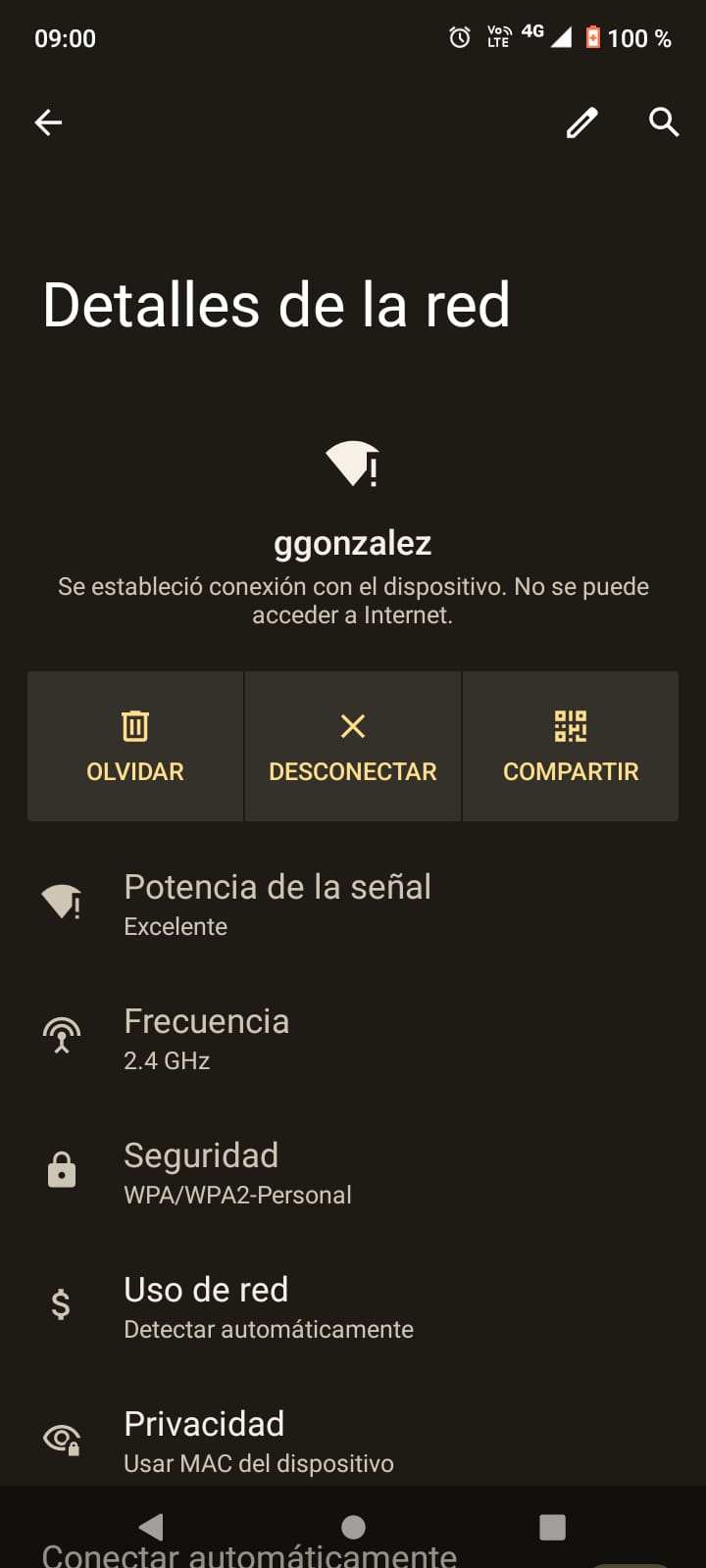Image resolution: width=706 pixels, height=1568 pixels.
Task: Open settings search magnifier
Action: (664, 122)
